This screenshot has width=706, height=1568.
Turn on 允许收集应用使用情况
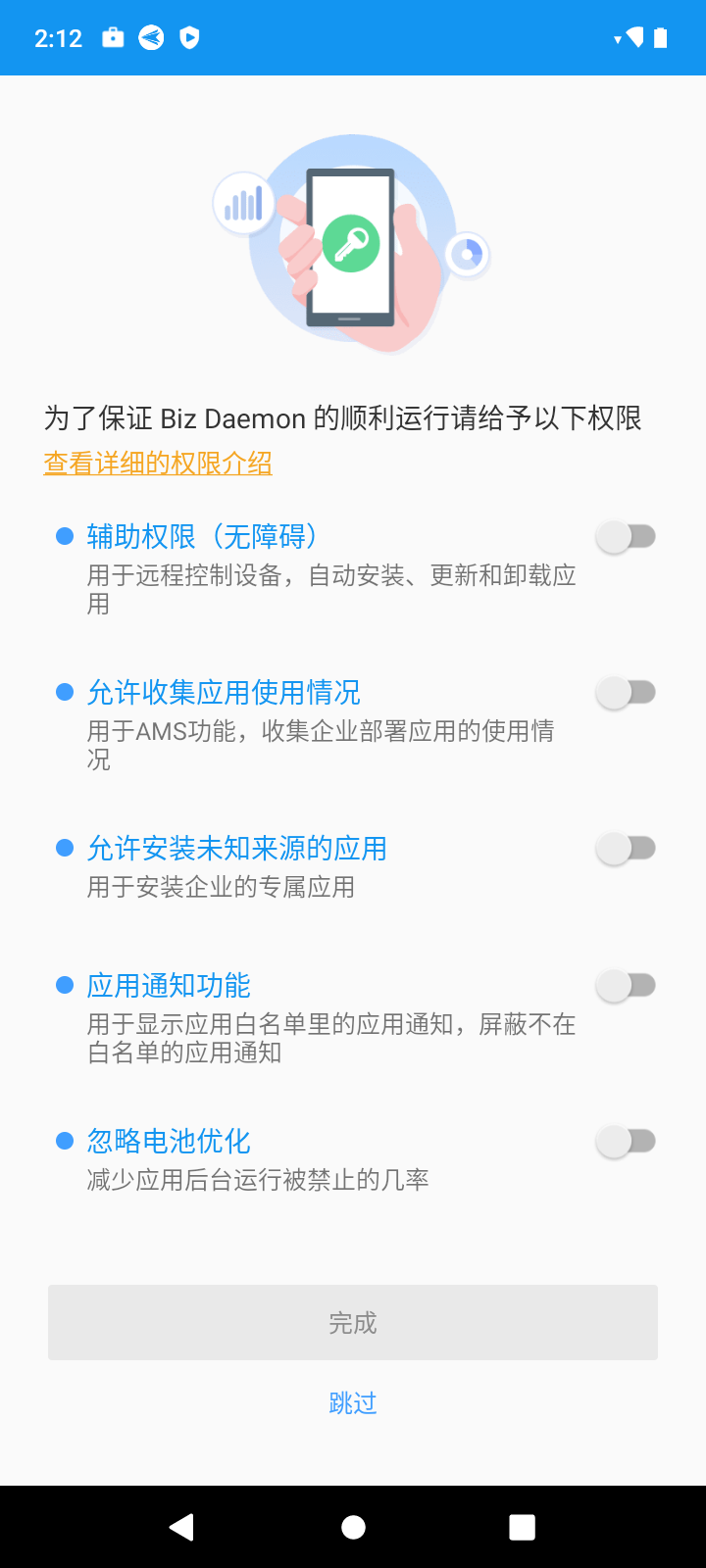(626, 693)
